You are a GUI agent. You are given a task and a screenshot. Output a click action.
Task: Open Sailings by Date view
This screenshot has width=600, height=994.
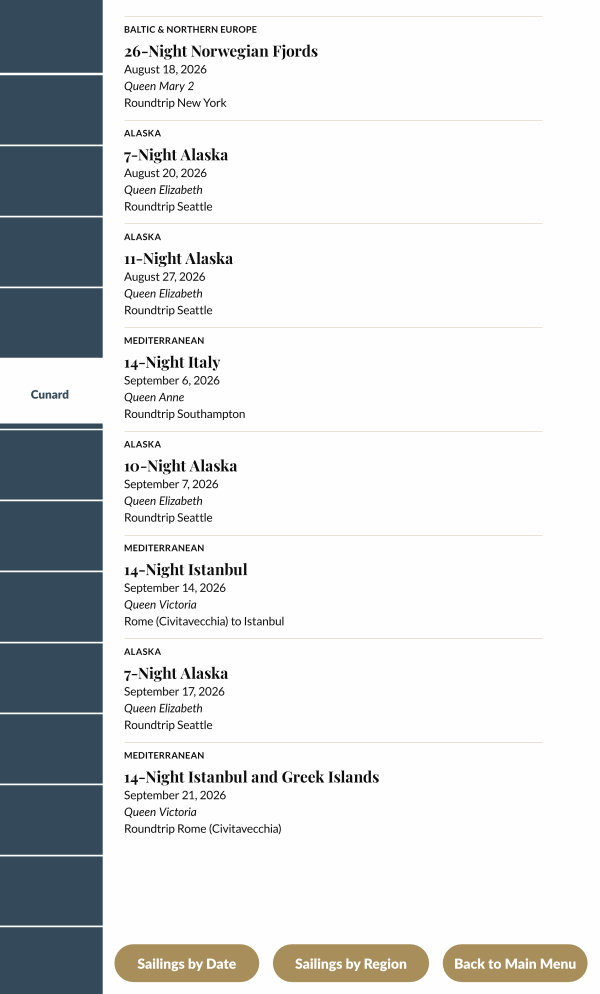(186, 964)
